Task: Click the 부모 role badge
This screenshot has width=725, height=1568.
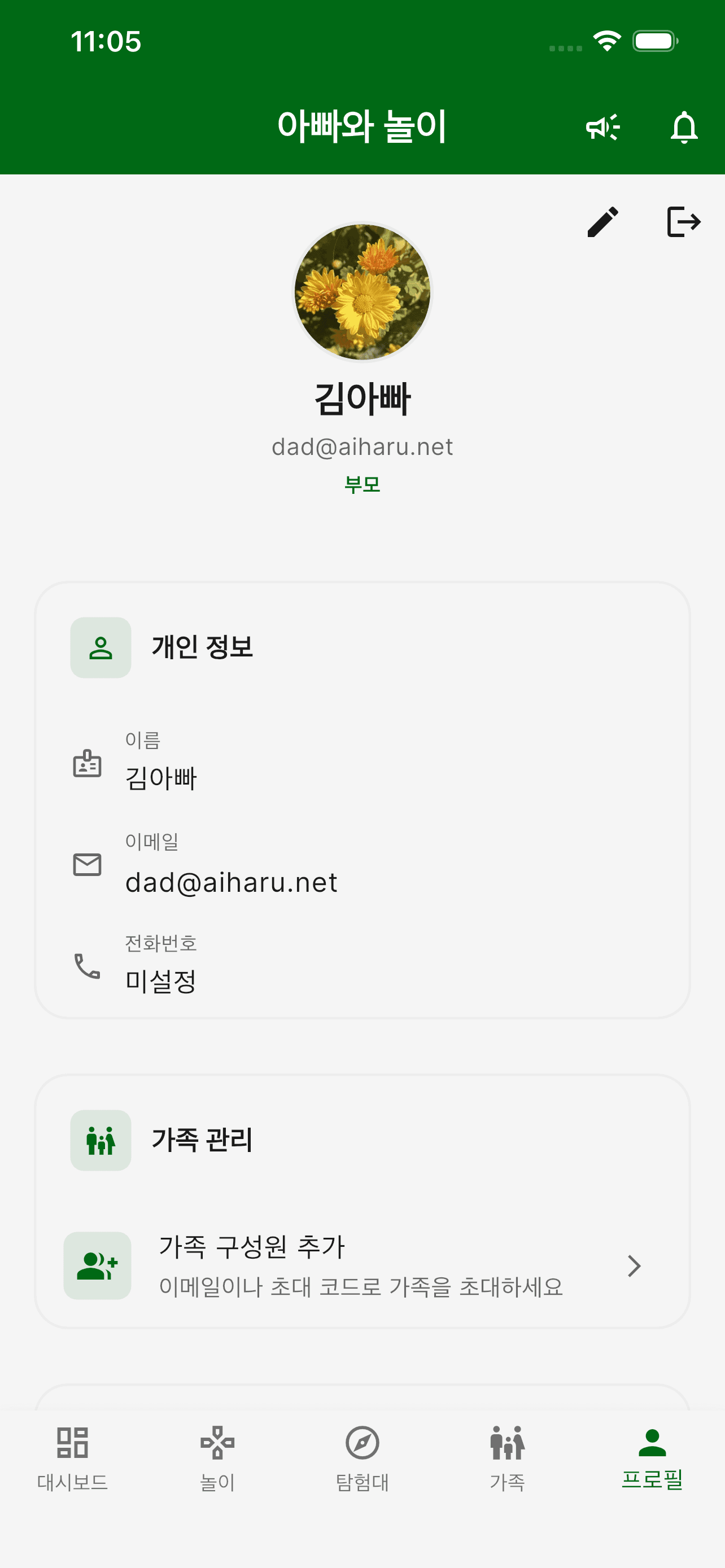Action: (x=362, y=484)
